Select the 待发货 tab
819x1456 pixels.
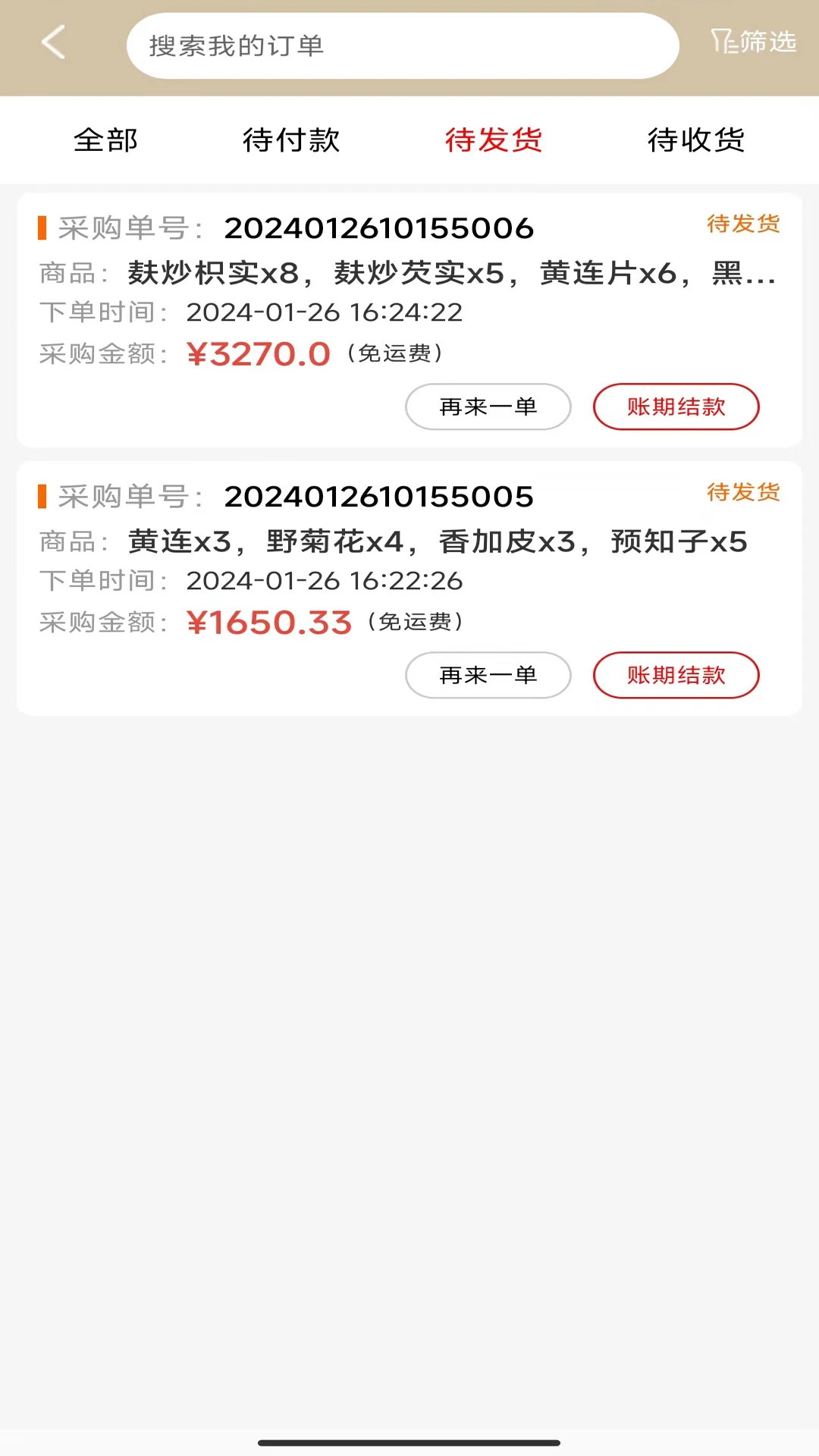tap(493, 140)
